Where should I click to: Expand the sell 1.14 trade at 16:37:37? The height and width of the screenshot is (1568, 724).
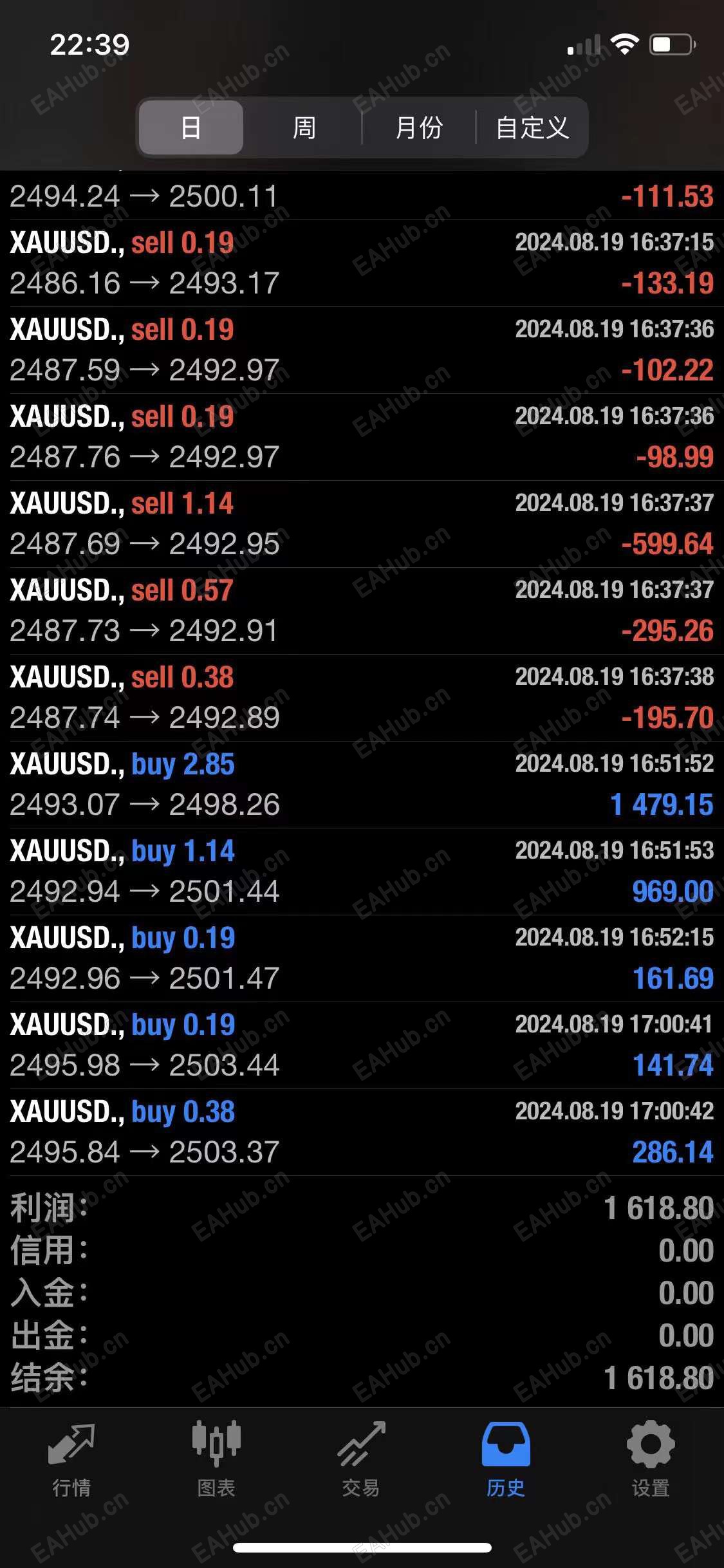(x=362, y=524)
